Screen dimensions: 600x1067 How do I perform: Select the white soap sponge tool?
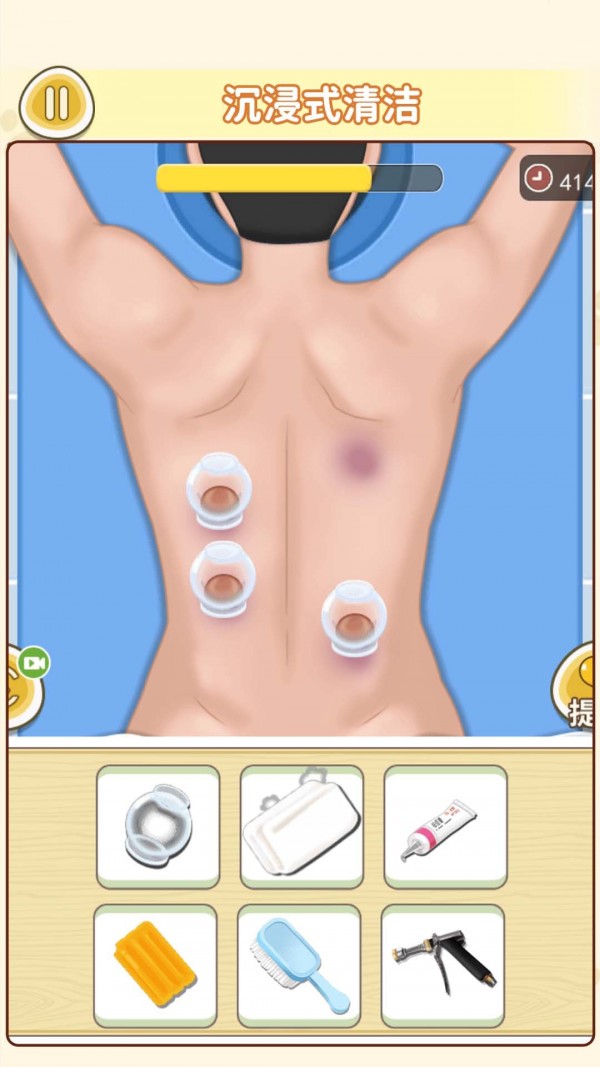302,826
